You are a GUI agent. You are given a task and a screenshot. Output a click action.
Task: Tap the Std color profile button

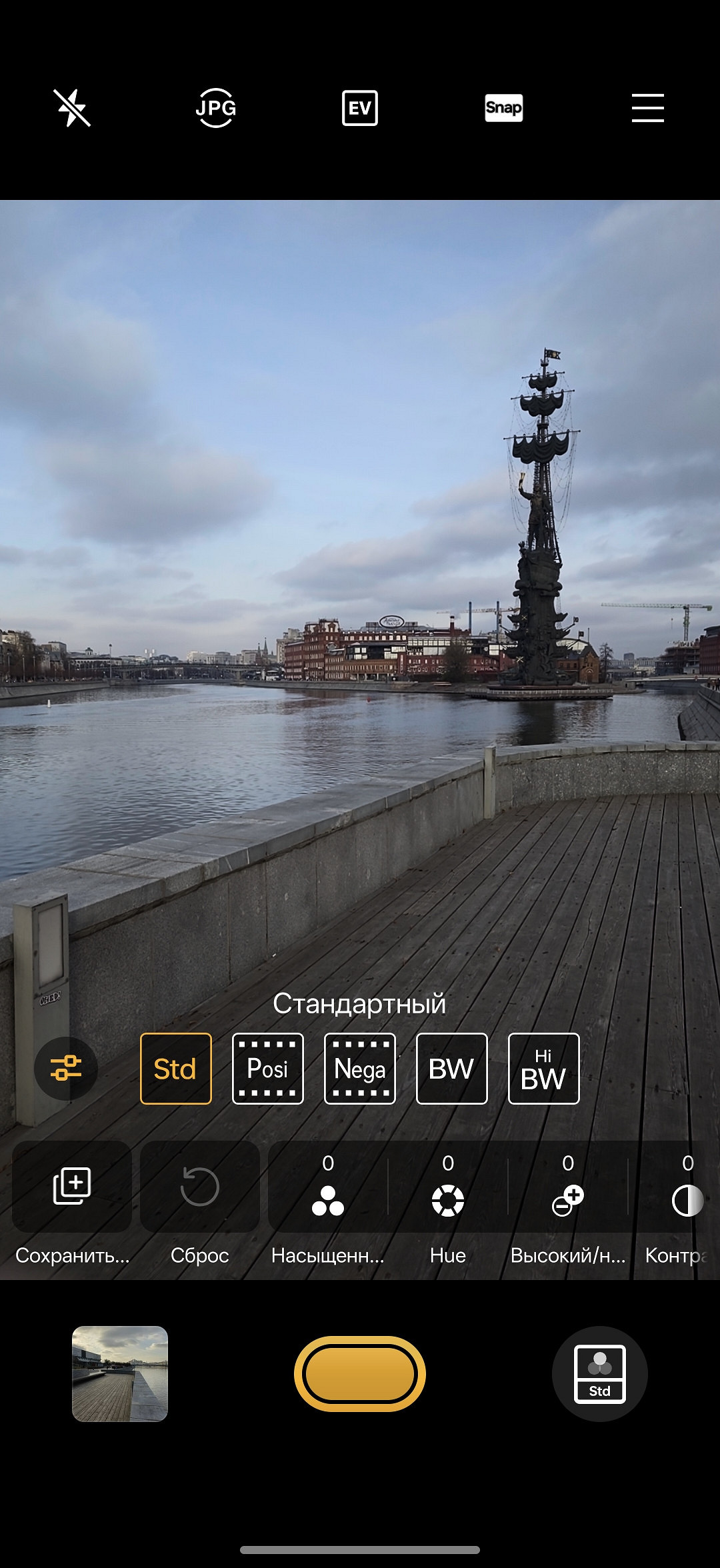click(599, 1373)
